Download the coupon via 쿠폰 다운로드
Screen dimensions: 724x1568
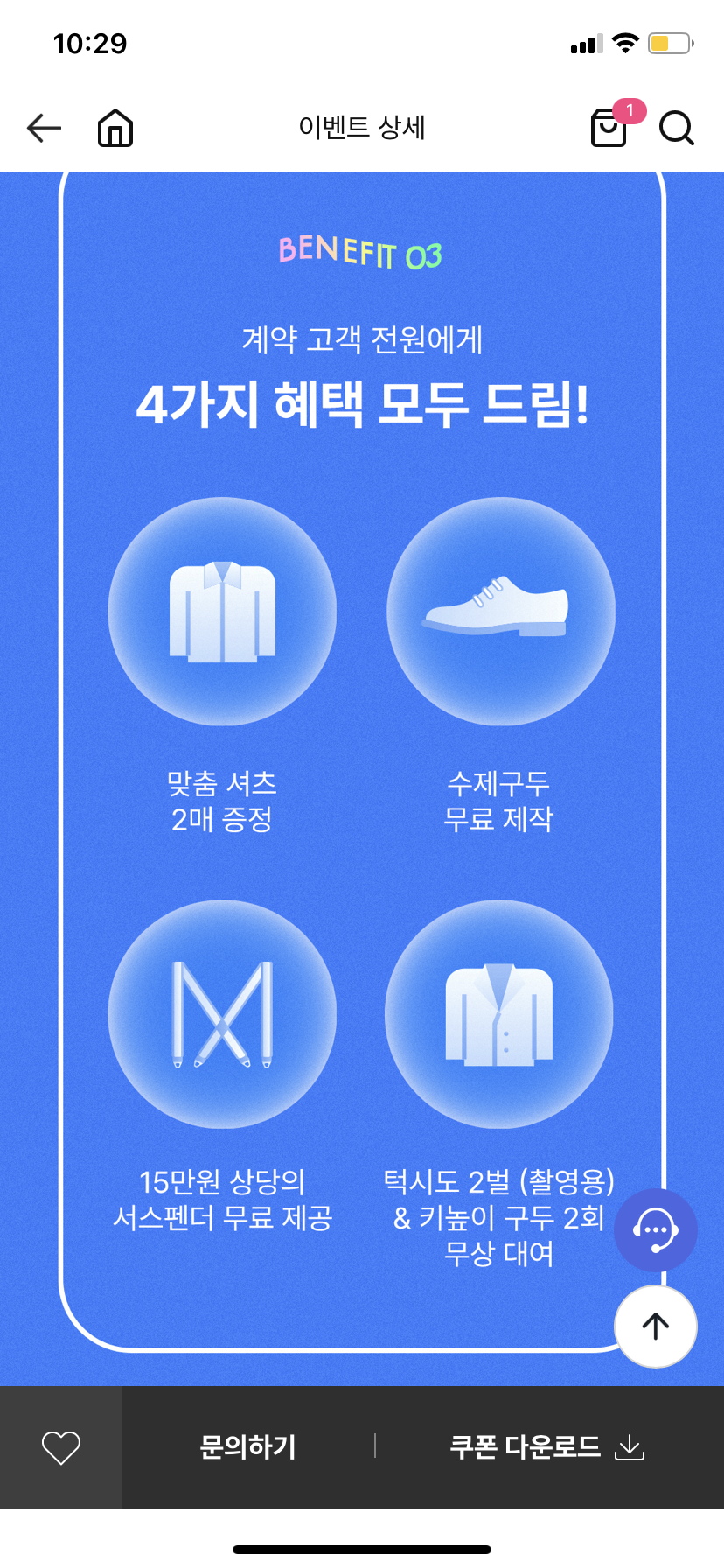tap(547, 1447)
